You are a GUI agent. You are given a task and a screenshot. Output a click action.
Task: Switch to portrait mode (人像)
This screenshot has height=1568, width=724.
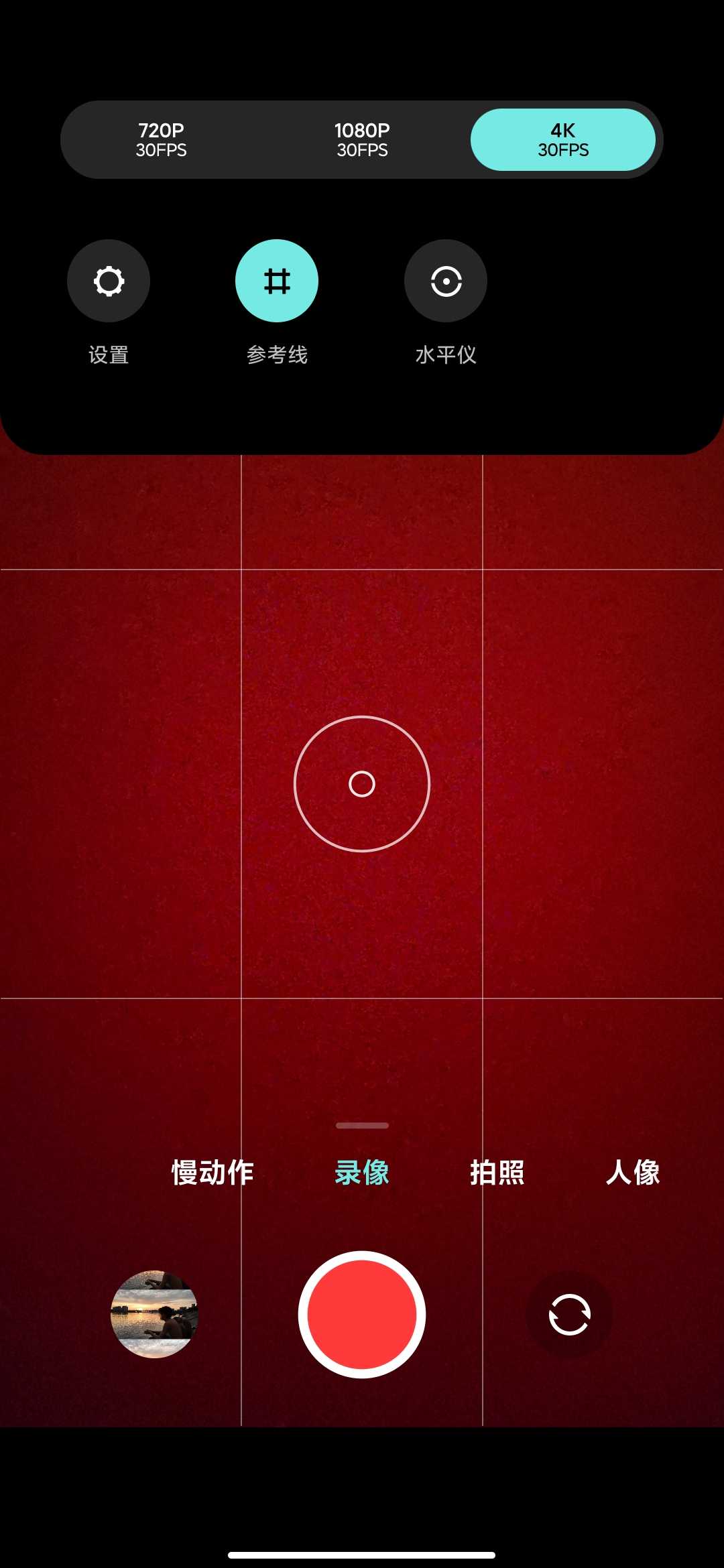633,1173
